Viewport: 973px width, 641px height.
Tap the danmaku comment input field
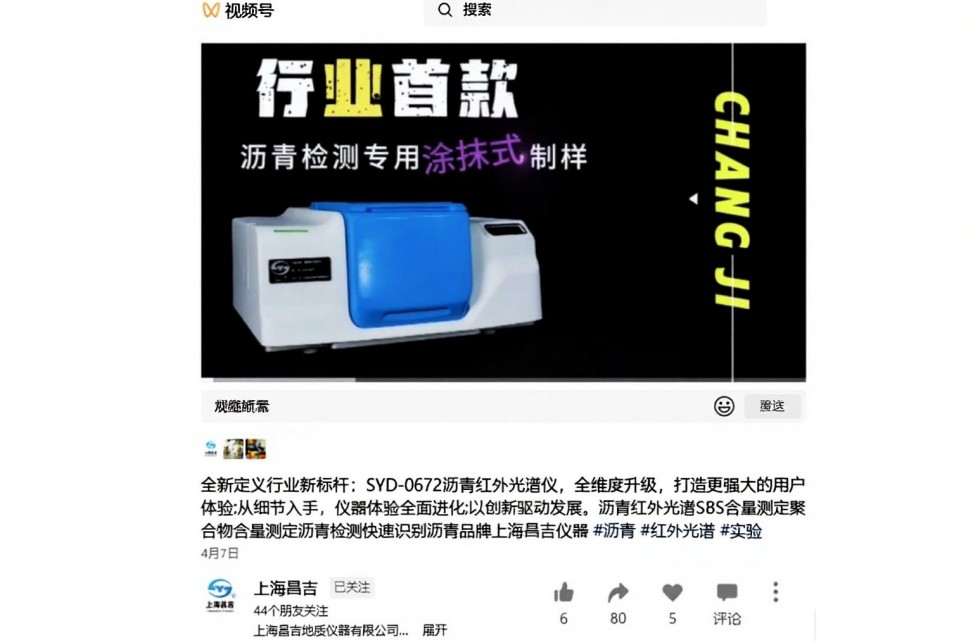pos(450,406)
